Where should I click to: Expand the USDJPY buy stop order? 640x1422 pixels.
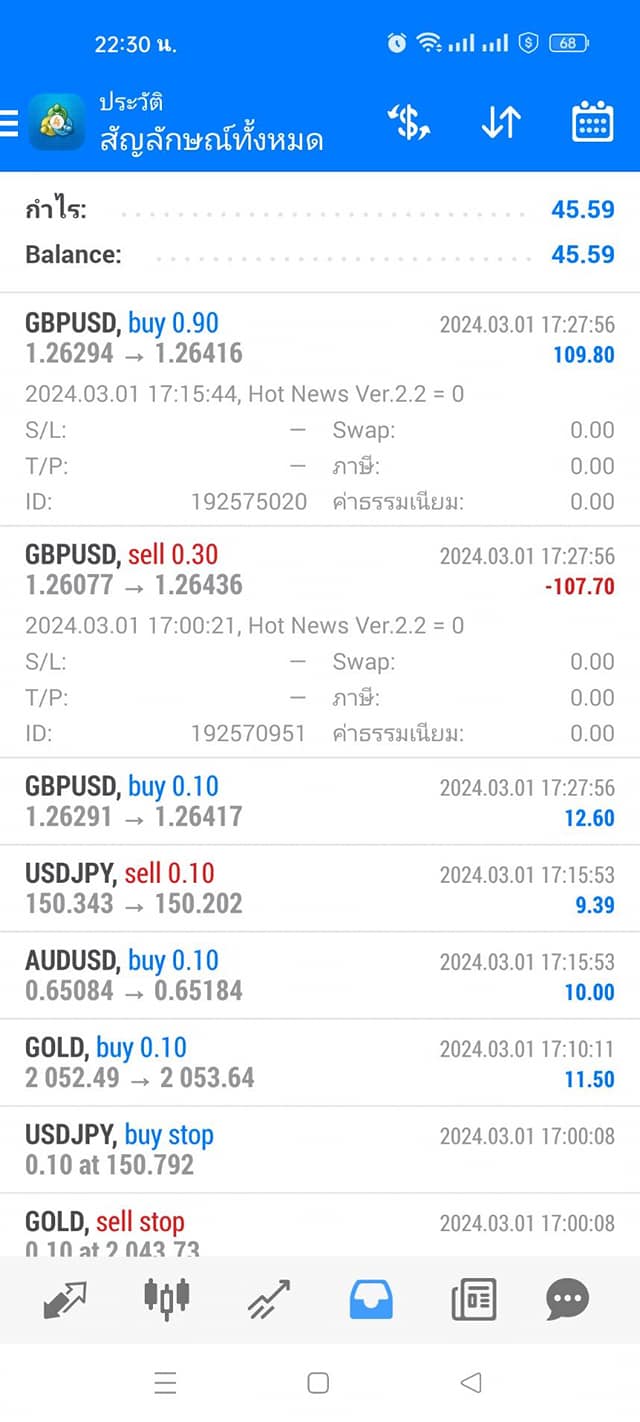pos(320,1149)
